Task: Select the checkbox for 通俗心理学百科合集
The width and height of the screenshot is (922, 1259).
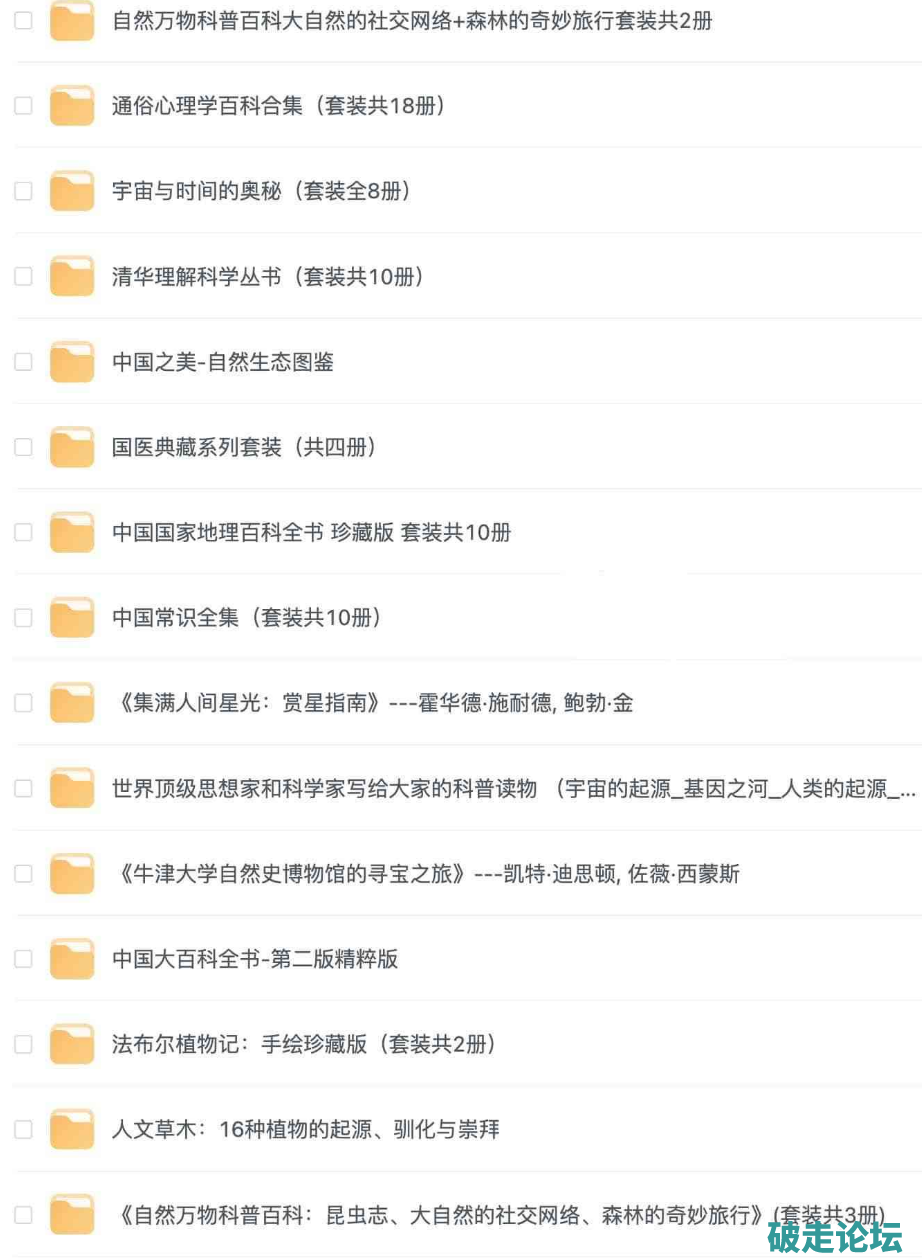Action: pyautogui.click(x=23, y=106)
